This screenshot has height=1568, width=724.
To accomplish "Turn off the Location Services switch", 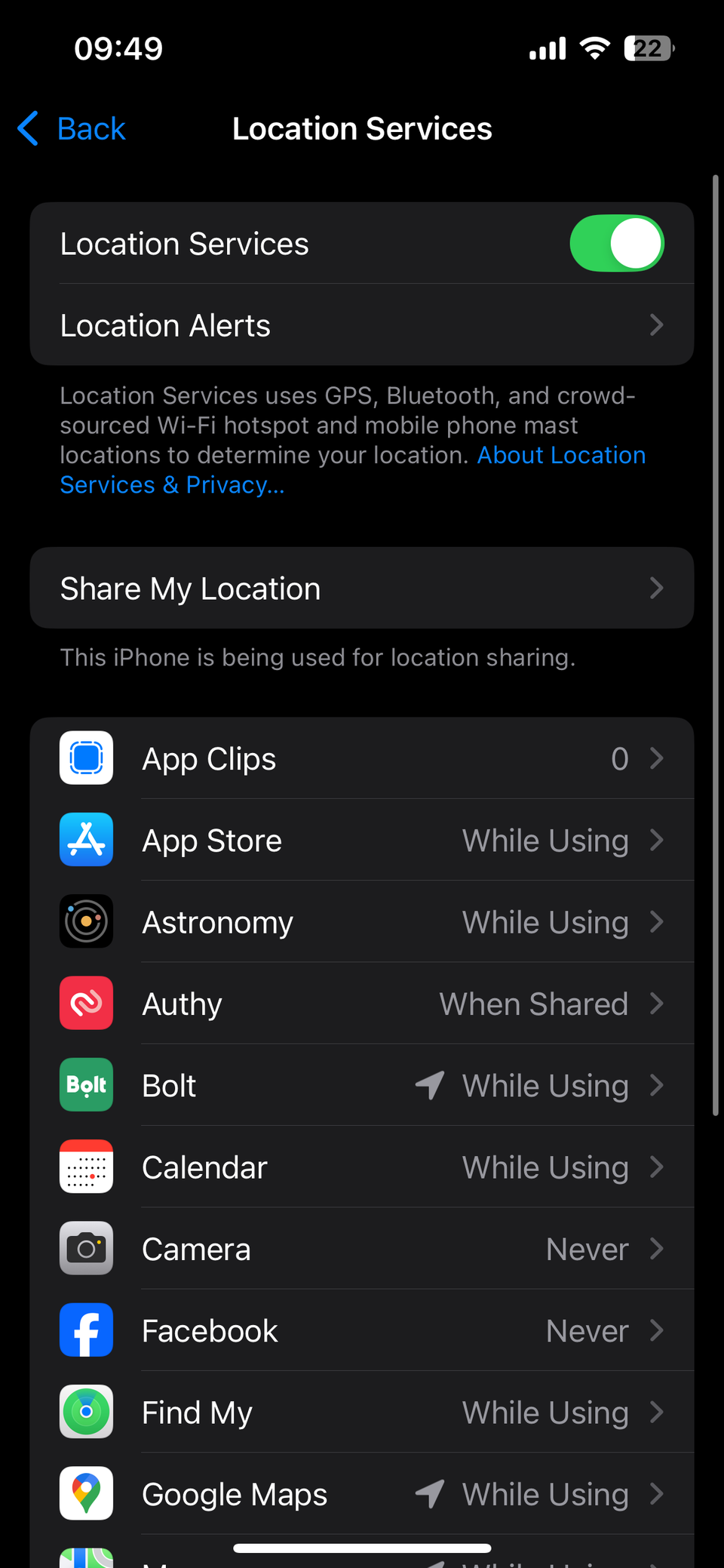I will point(616,244).
